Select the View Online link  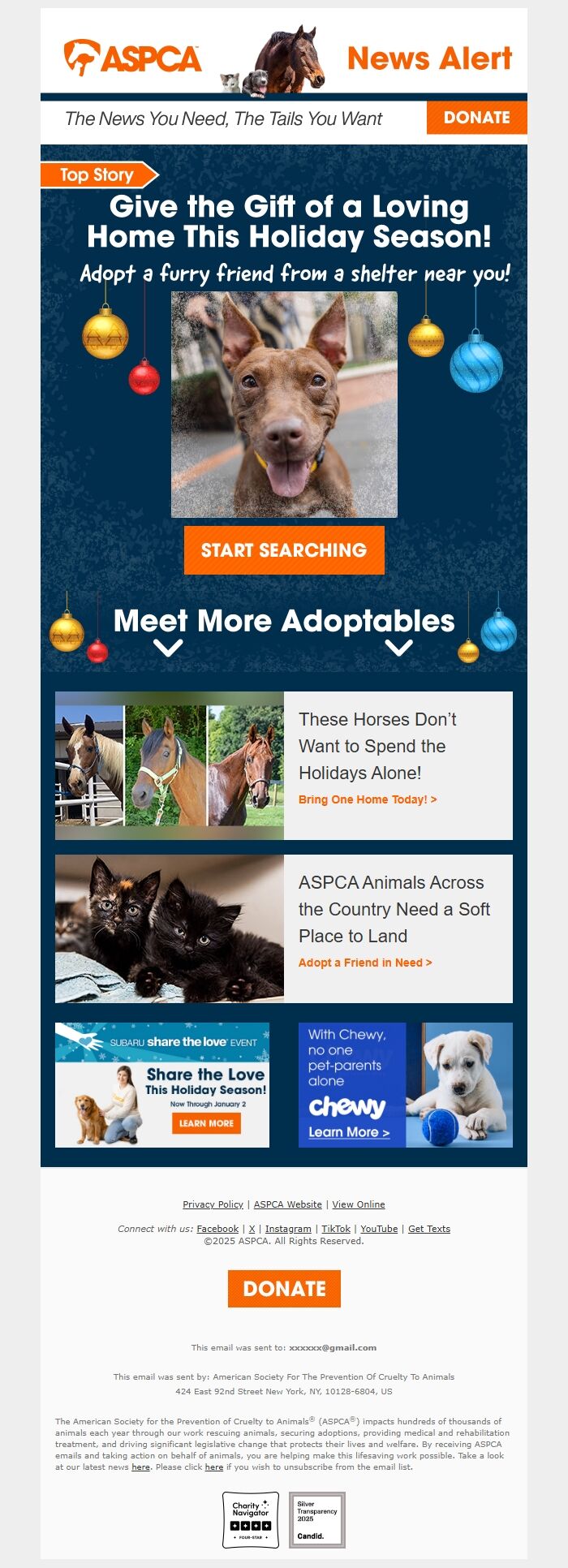[x=359, y=1204]
